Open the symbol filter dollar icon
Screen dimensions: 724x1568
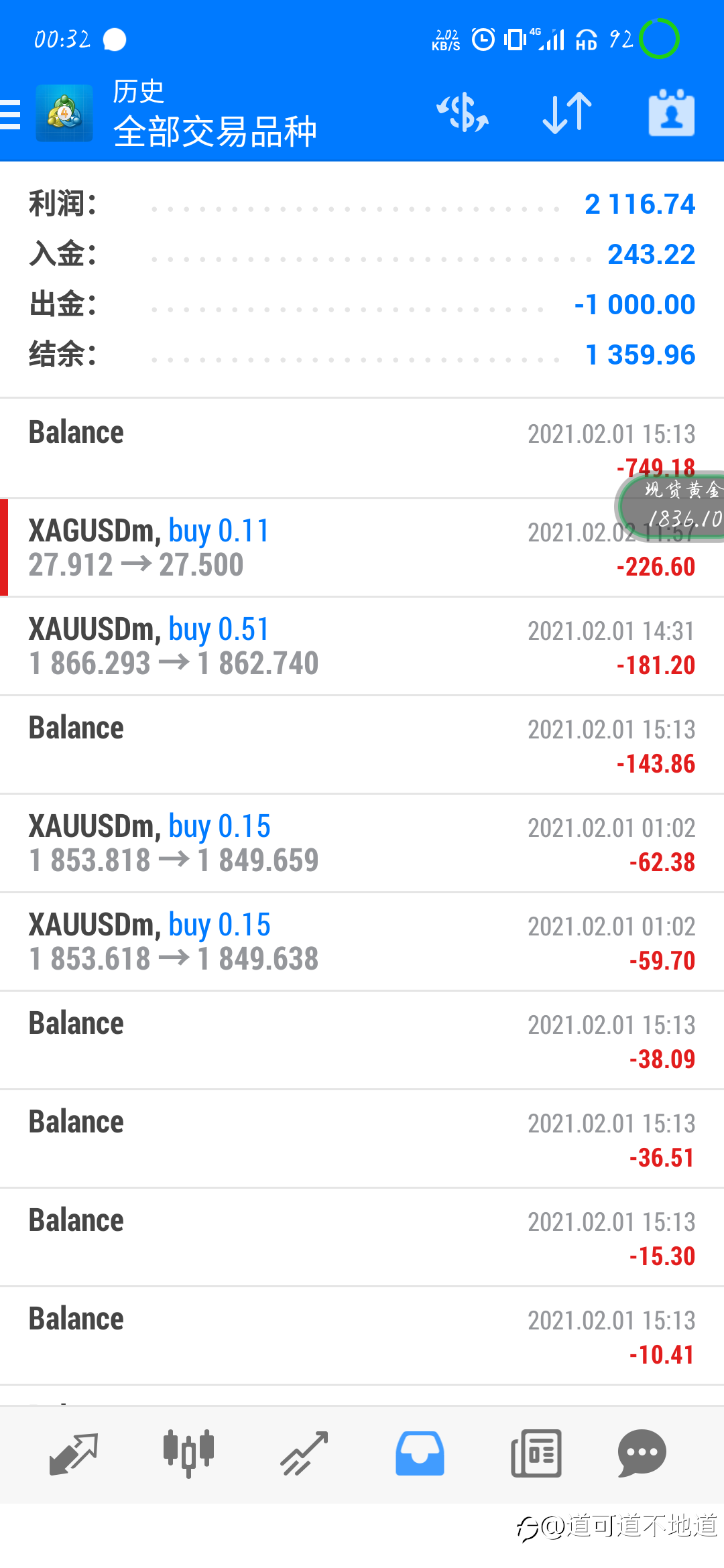[x=463, y=113]
